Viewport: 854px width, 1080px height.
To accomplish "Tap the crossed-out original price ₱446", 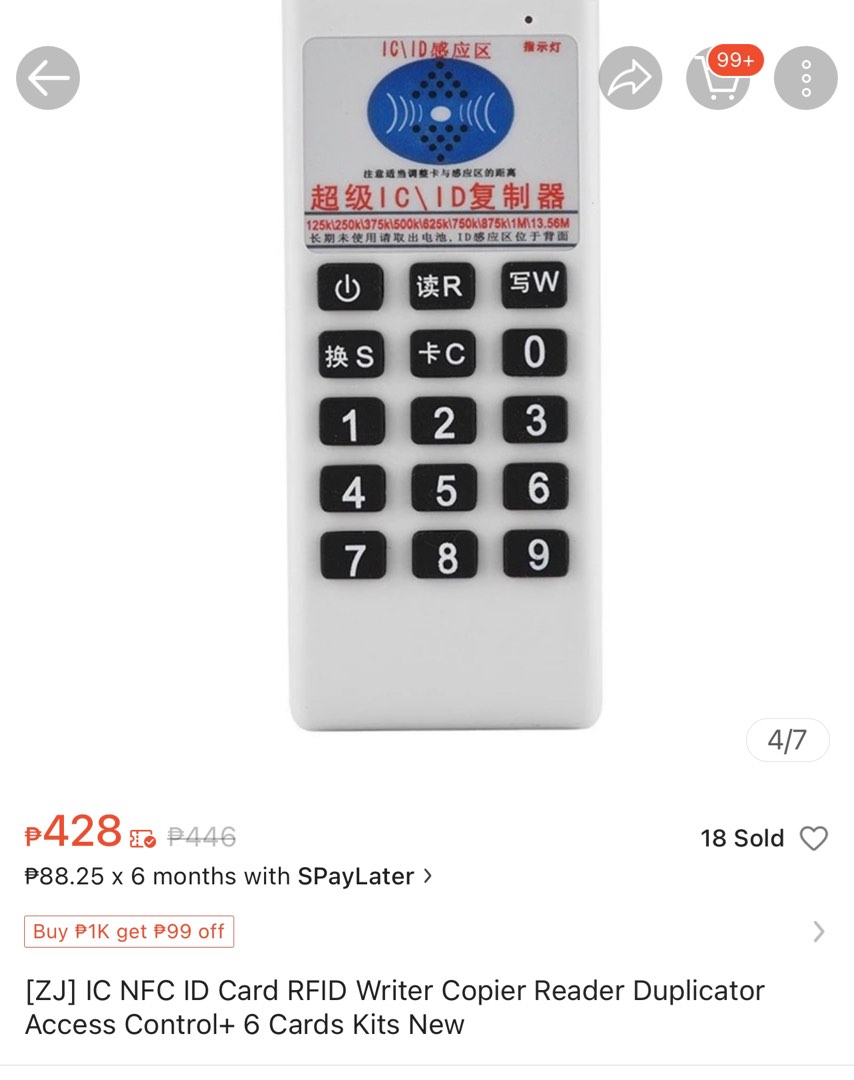I will click(199, 836).
